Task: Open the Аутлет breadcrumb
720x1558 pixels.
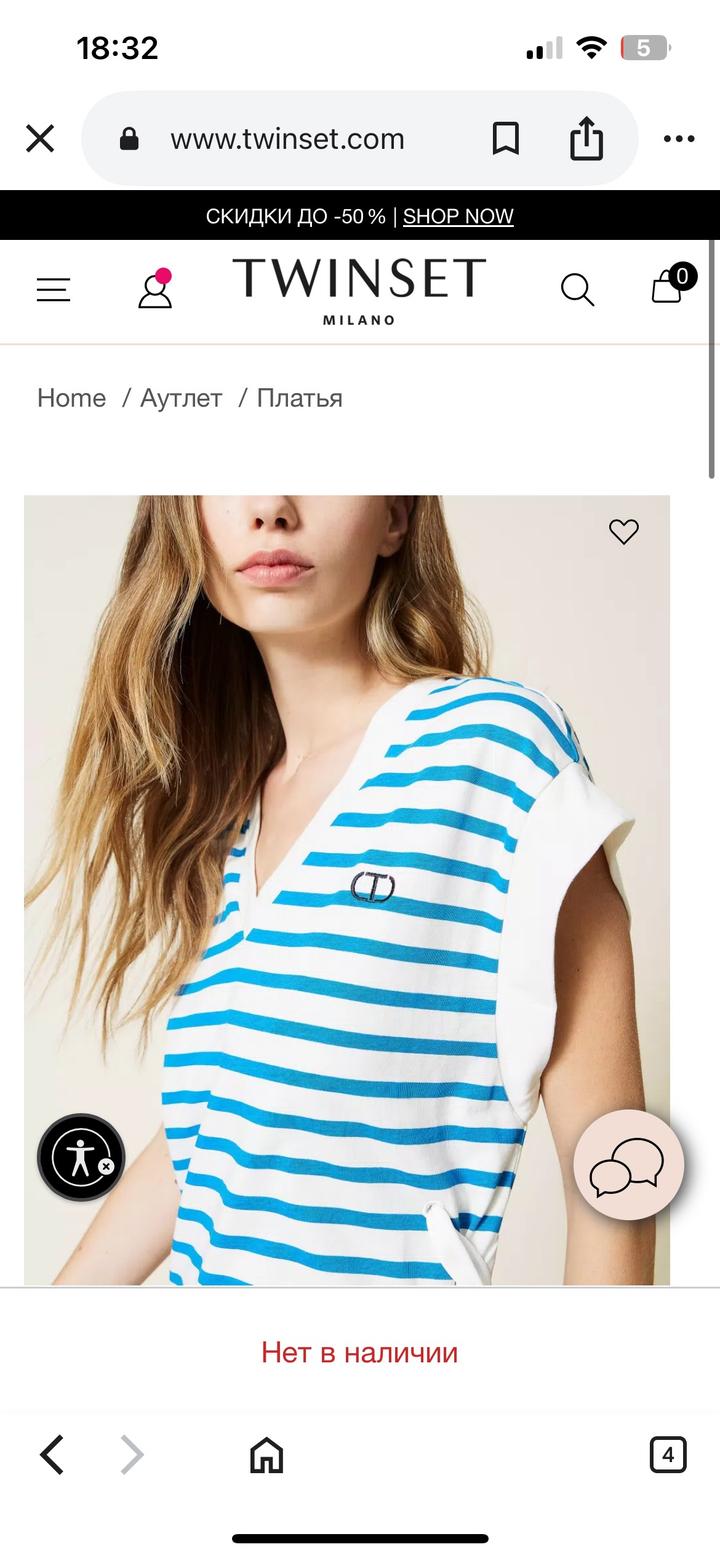Action: pyautogui.click(x=181, y=398)
